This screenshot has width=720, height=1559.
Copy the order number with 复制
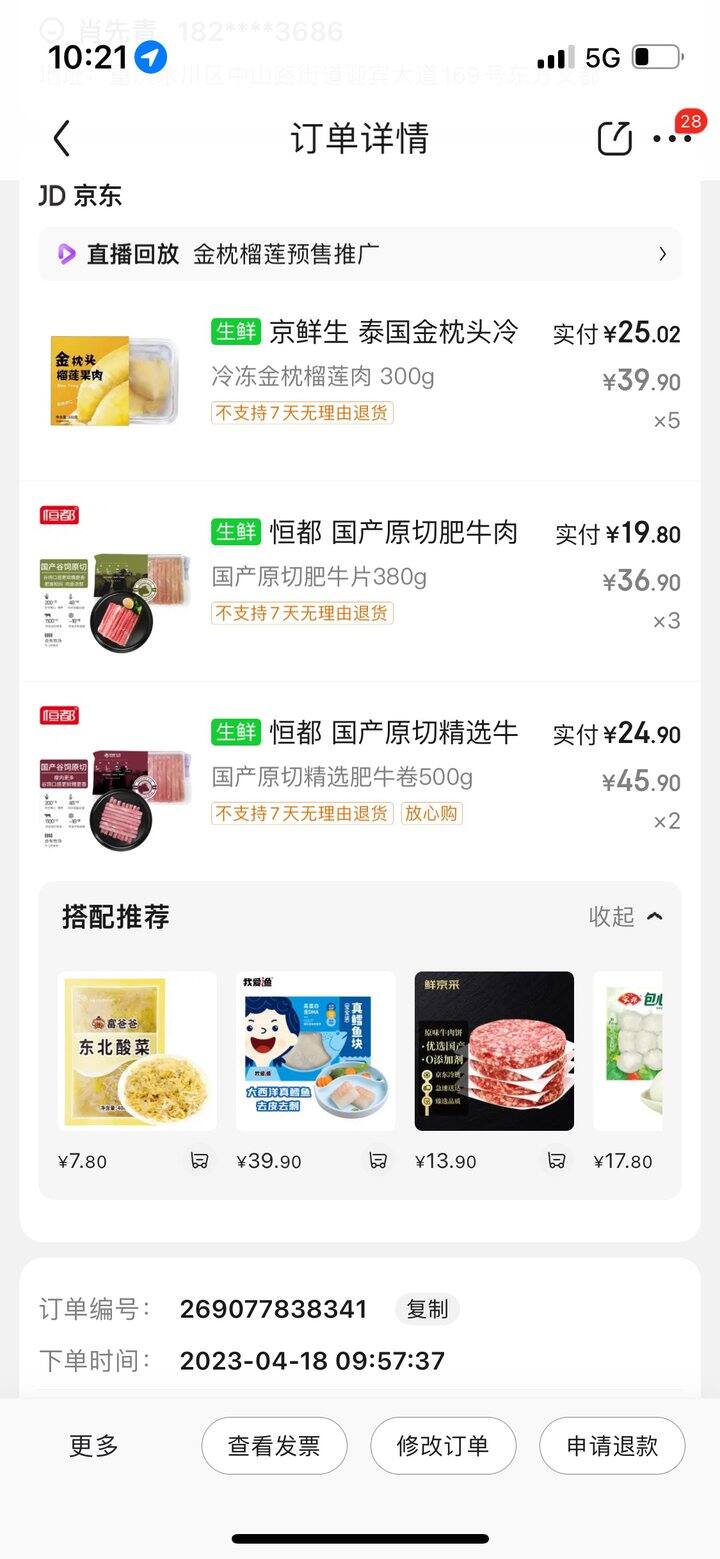[427, 1309]
